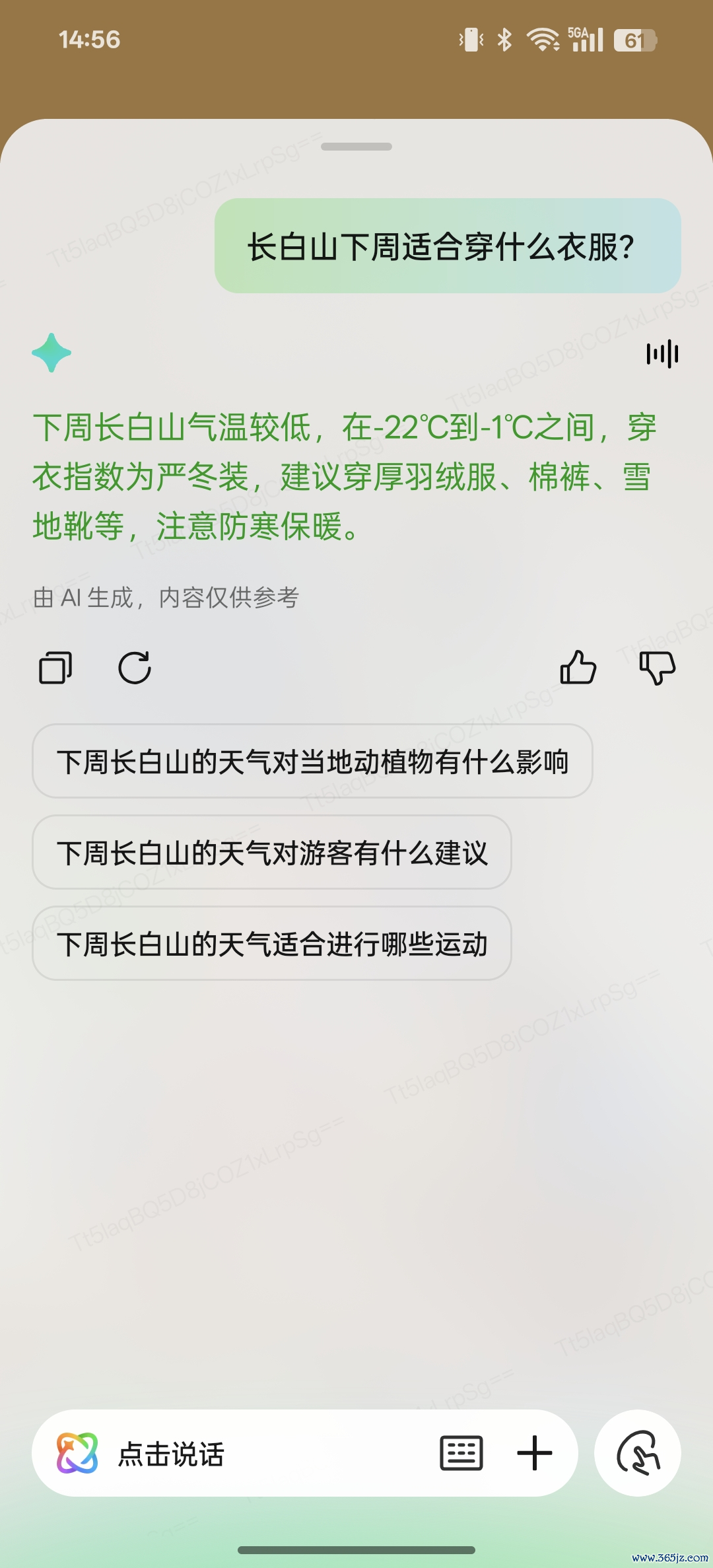Choose the suggestion about suitable sports
The height and width of the screenshot is (1568, 713).
click(x=272, y=944)
